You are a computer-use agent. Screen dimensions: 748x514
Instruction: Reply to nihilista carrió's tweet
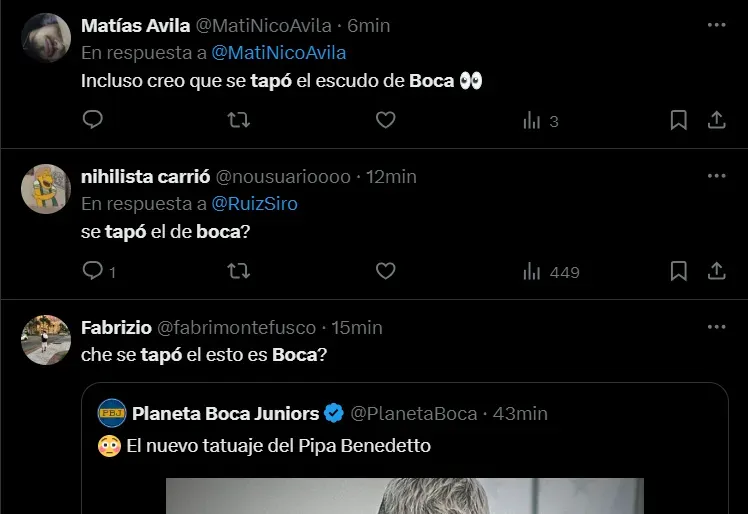coord(92,271)
